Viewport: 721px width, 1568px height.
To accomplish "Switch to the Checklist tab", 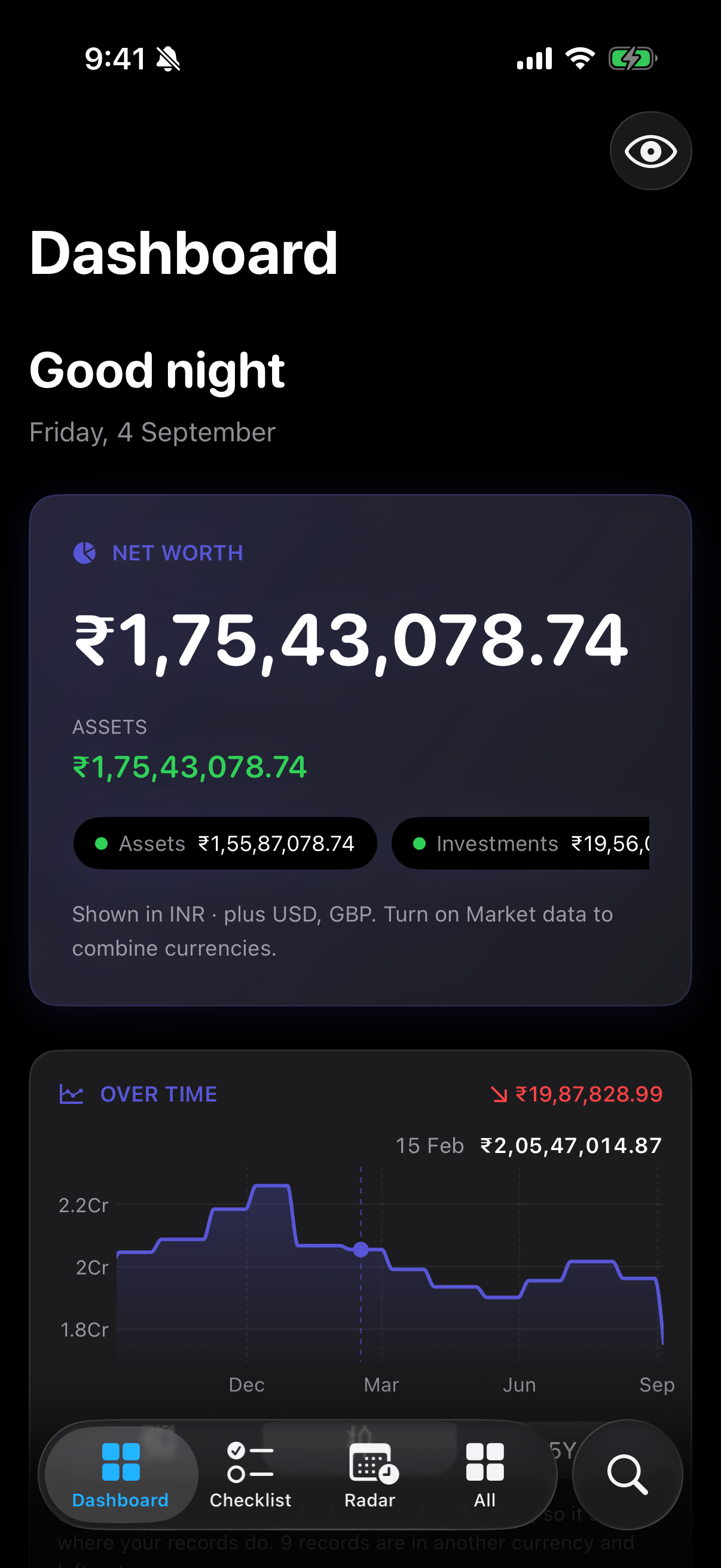I will pyautogui.click(x=250, y=1475).
